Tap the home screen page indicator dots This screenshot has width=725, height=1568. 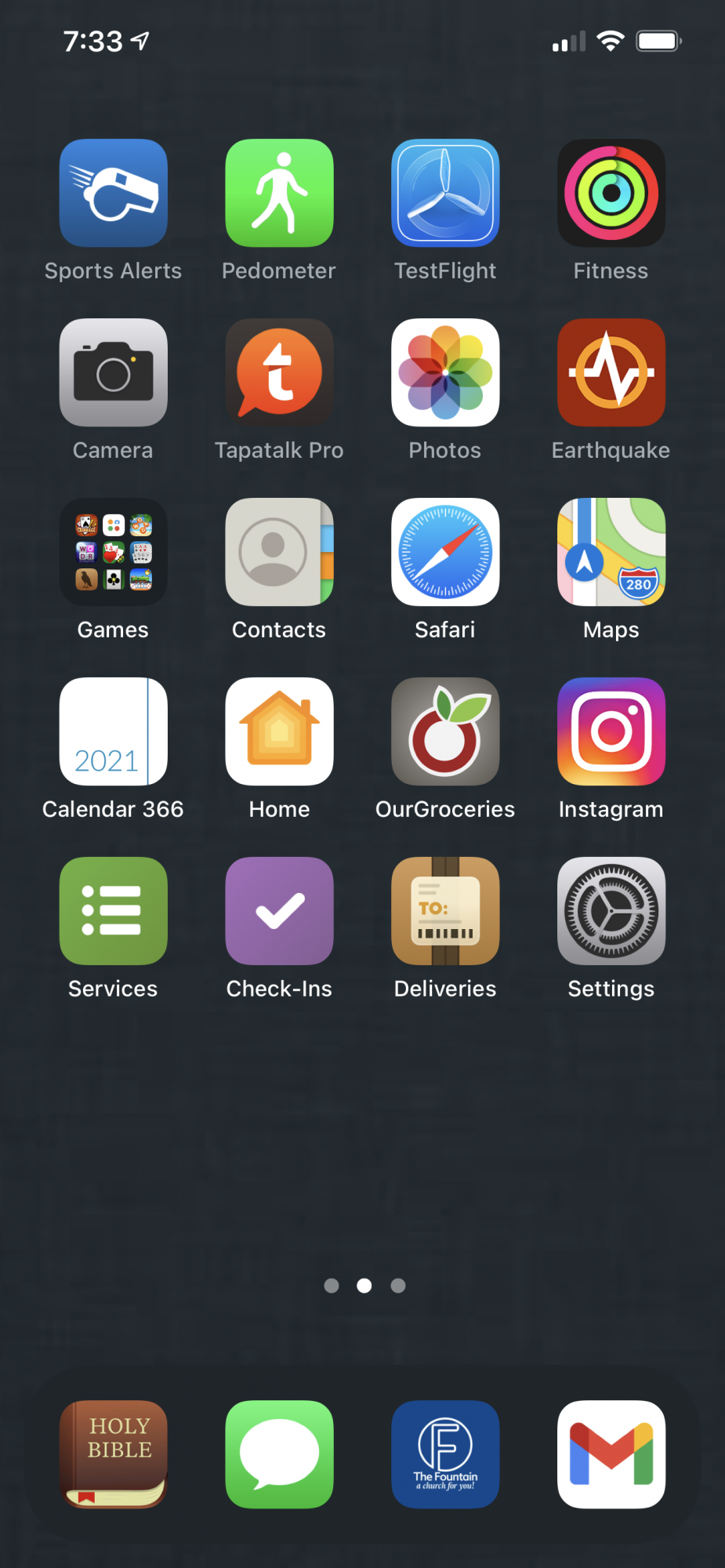pyautogui.click(x=364, y=1286)
